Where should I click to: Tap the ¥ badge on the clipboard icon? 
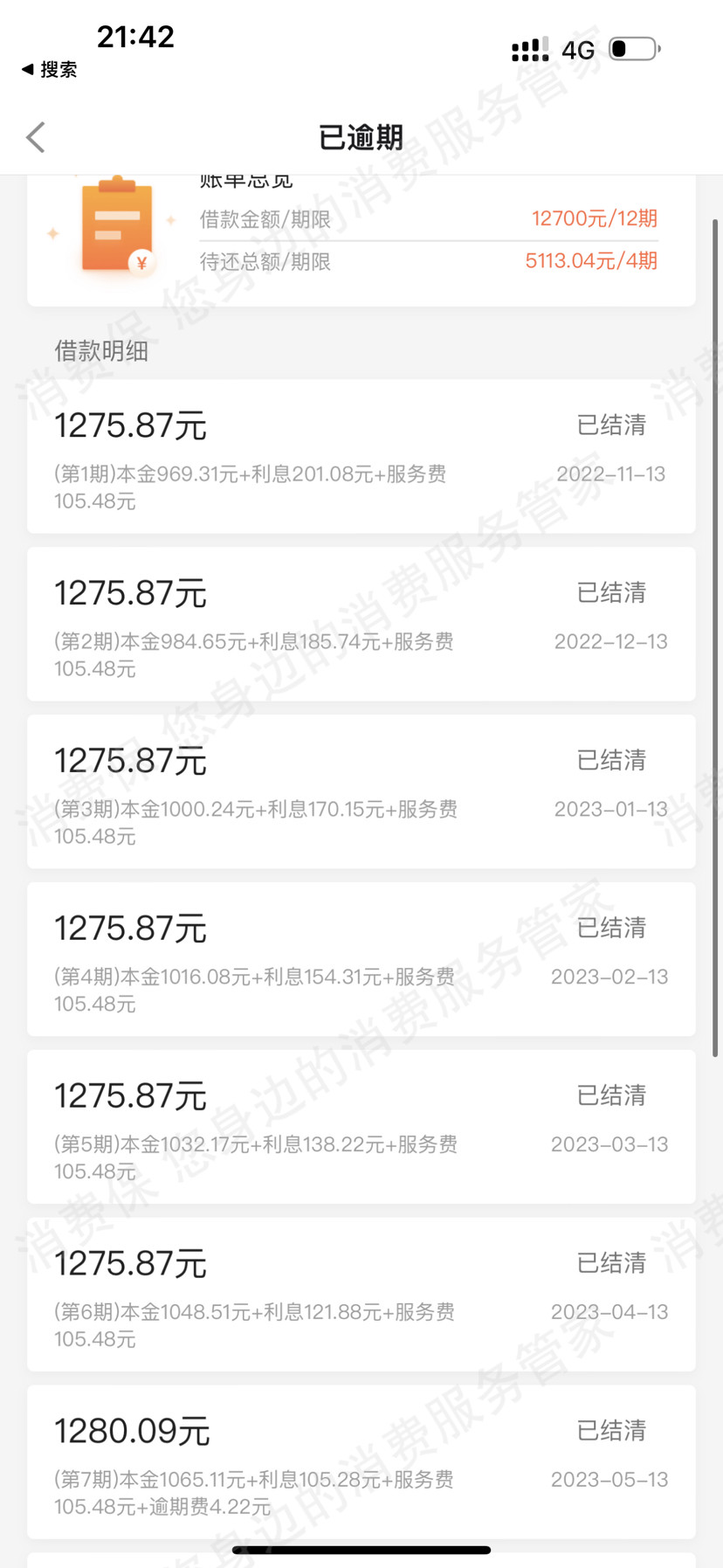[x=142, y=263]
